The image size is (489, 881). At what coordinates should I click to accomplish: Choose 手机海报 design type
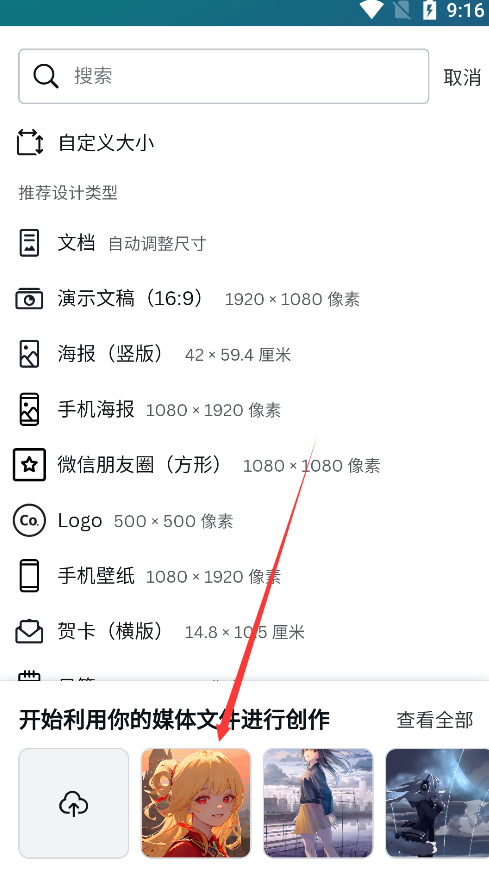point(244,410)
